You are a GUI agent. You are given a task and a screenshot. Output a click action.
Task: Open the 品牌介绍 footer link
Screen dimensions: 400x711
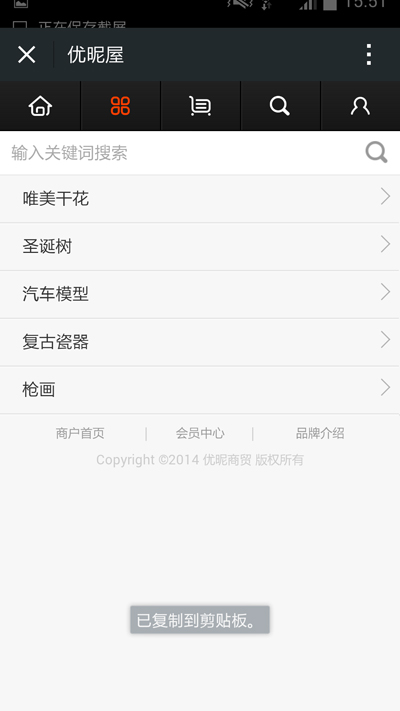tap(320, 433)
